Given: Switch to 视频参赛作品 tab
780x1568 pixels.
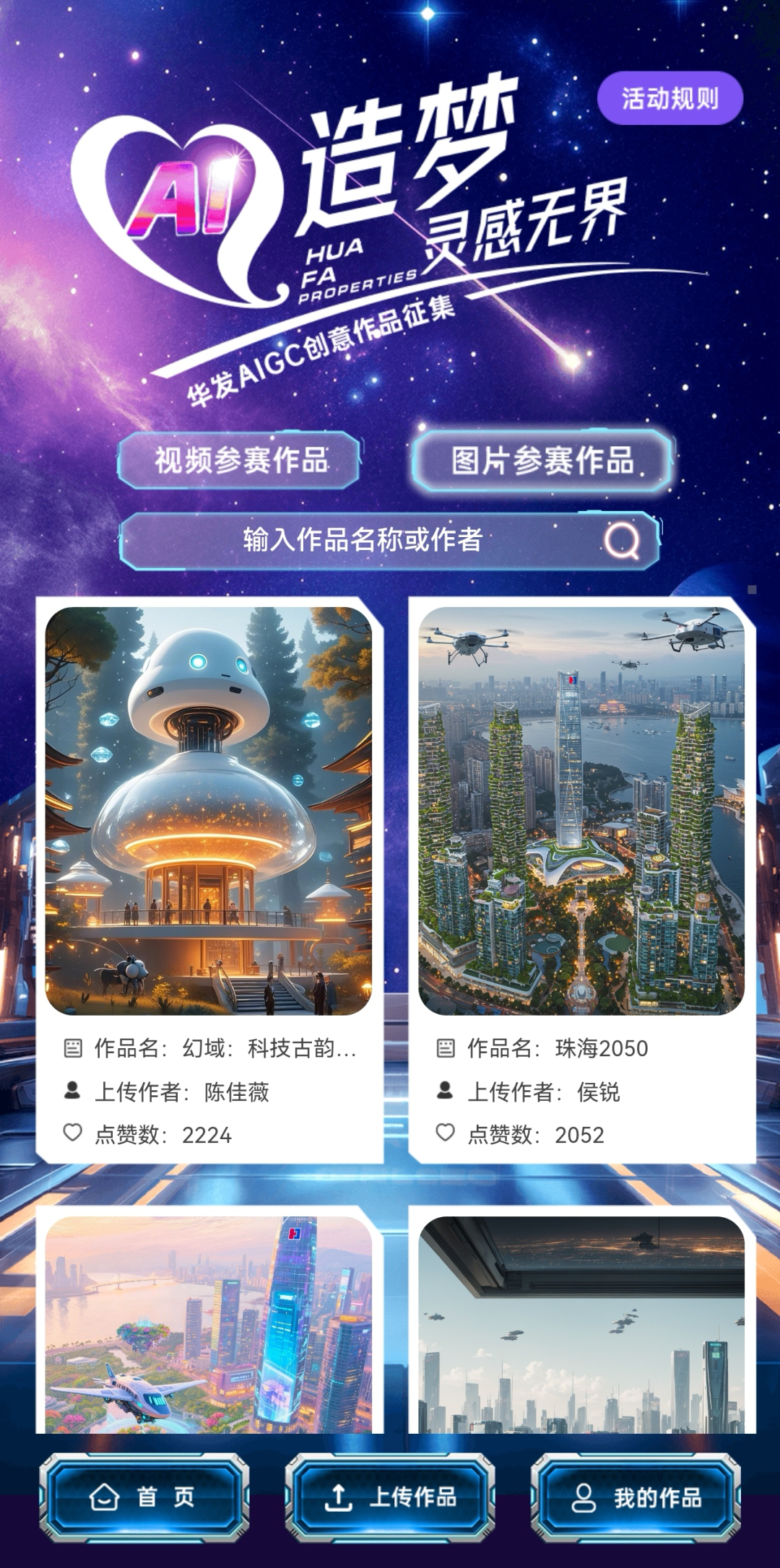Looking at the screenshot, I should [240, 460].
